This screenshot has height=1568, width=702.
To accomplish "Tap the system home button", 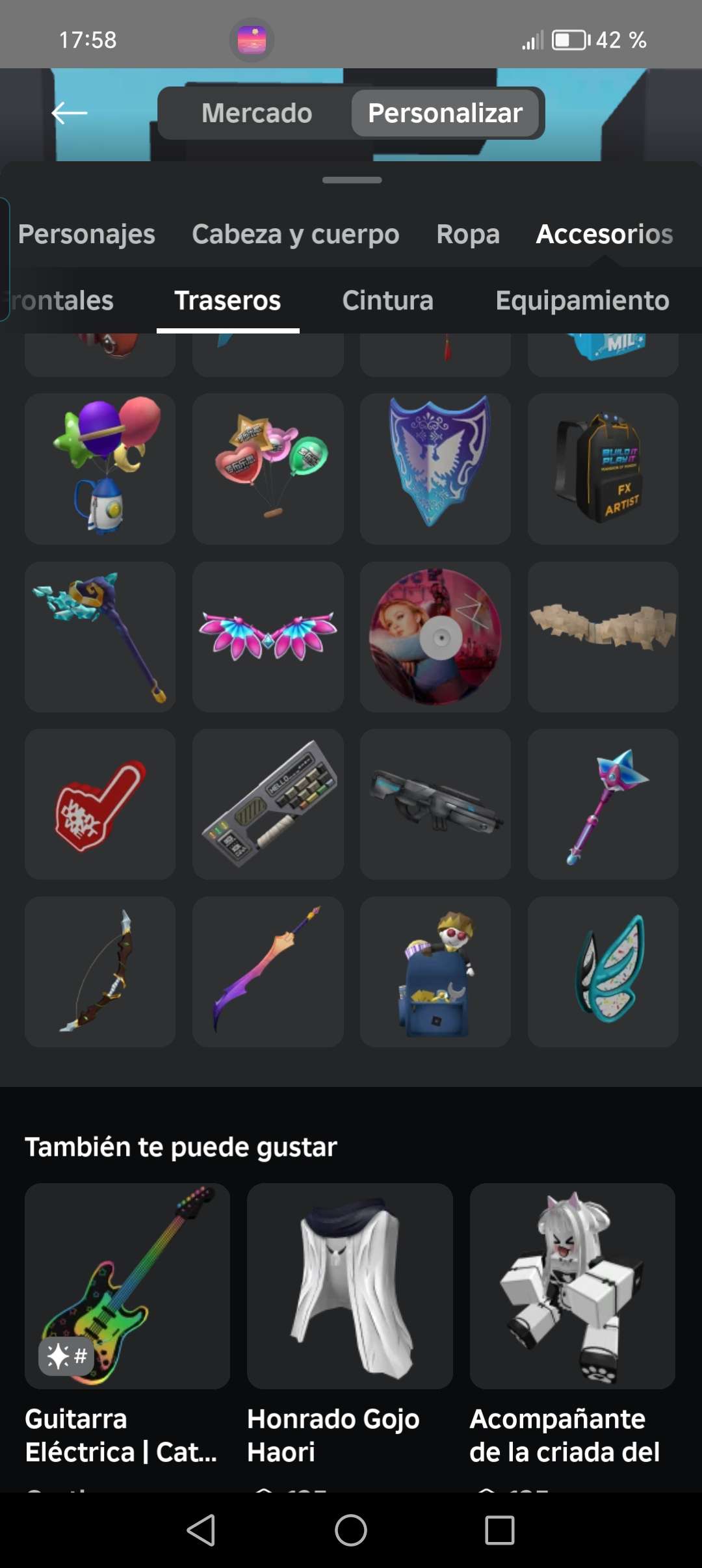I will tap(351, 1530).
